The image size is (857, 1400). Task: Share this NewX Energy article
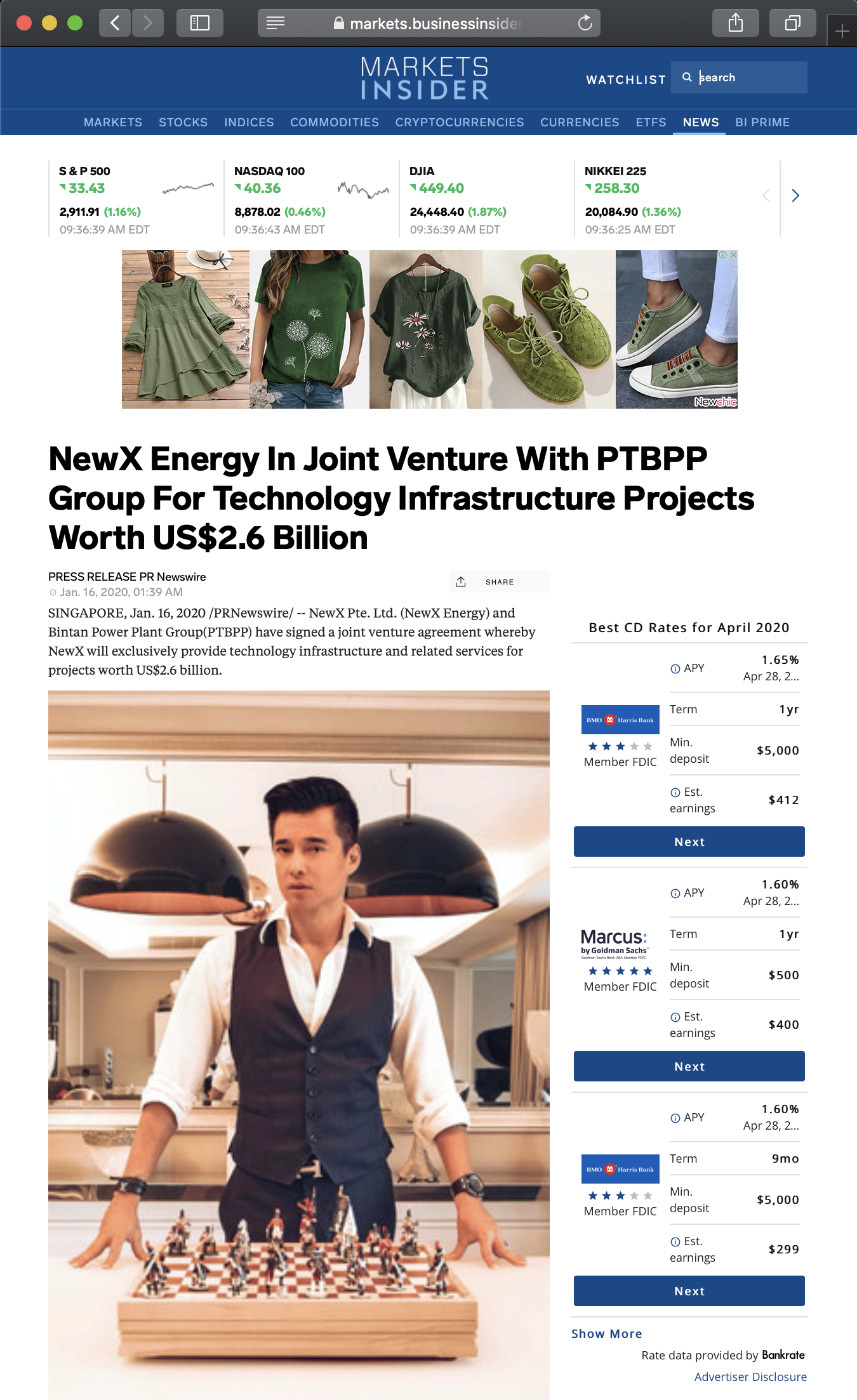[x=499, y=581]
